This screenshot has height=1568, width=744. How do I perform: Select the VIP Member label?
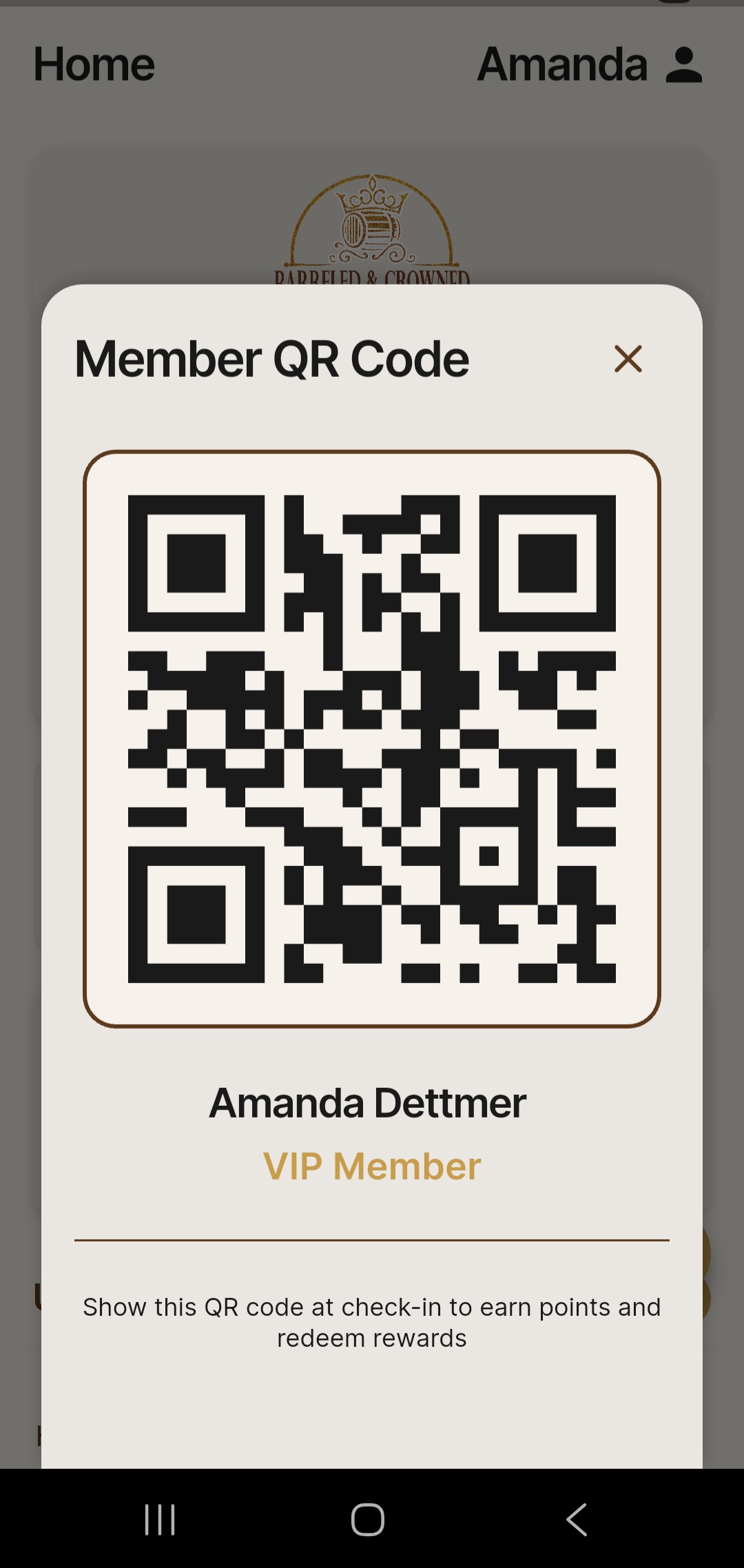pyautogui.click(x=372, y=1164)
